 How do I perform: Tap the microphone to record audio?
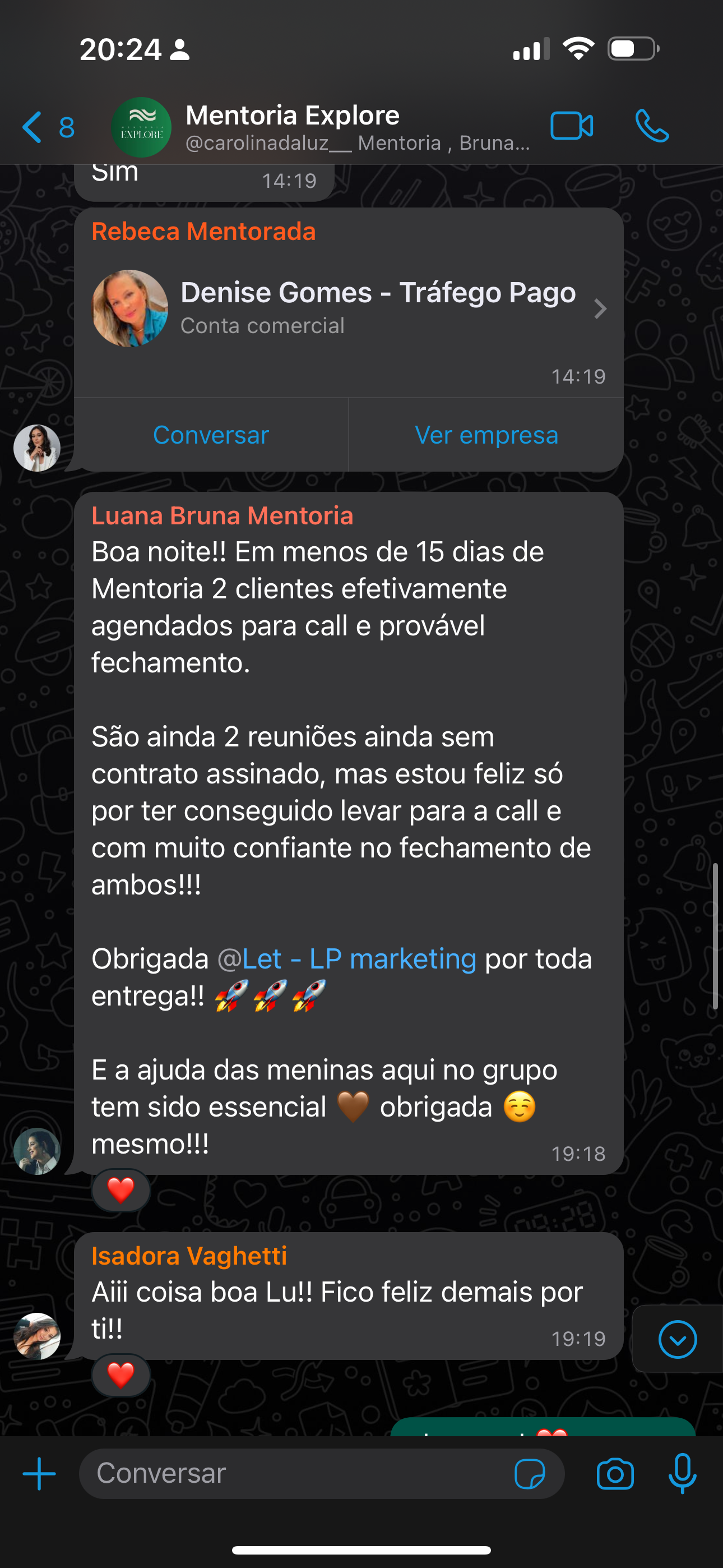(x=682, y=1474)
